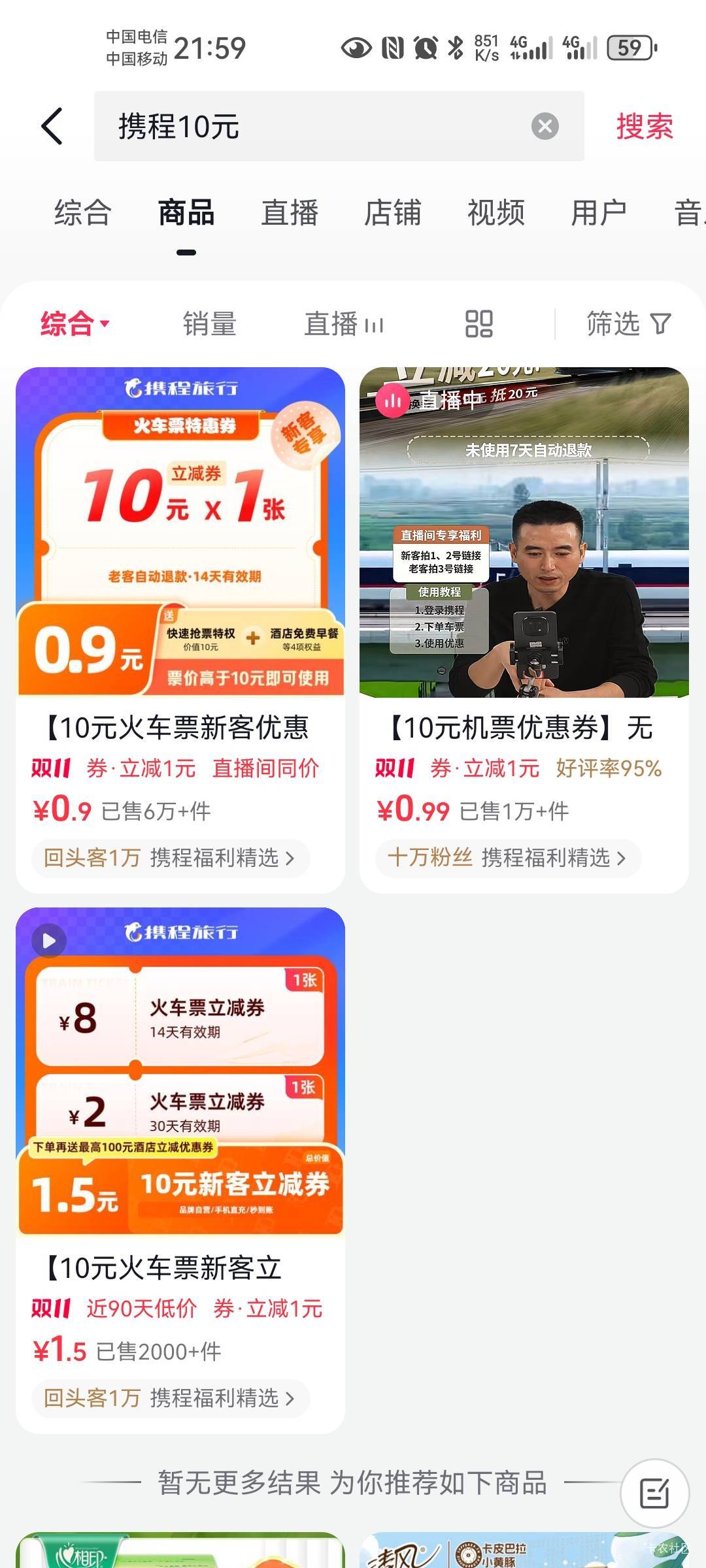Switch to the 直播 top tab
The width and height of the screenshot is (706, 1568).
[x=290, y=213]
